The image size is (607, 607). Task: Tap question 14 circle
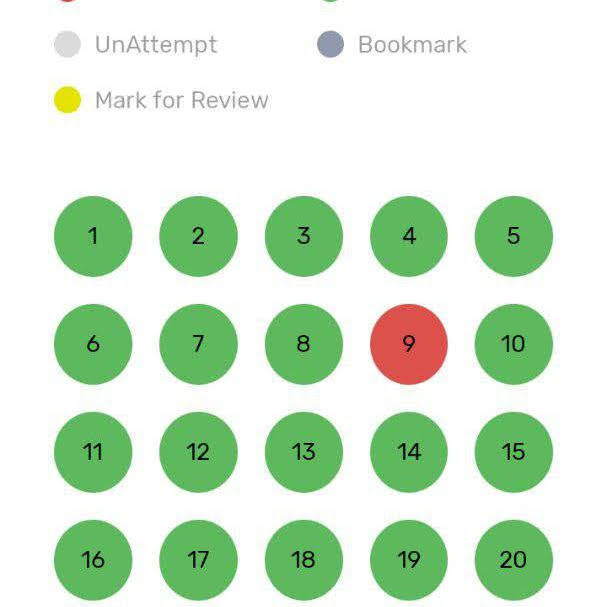click(x=409, y=452)
